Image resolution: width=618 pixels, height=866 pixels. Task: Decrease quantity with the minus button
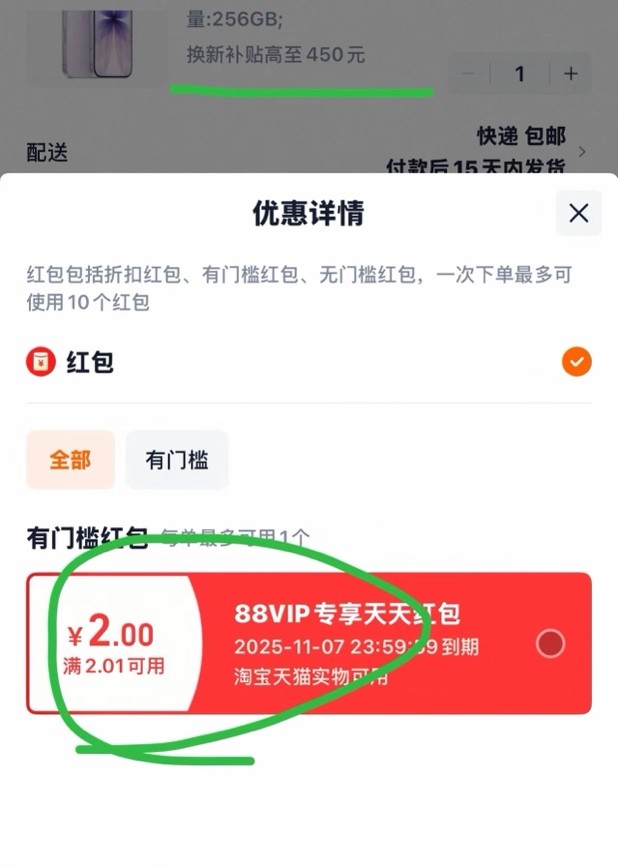tap(470, 74)
